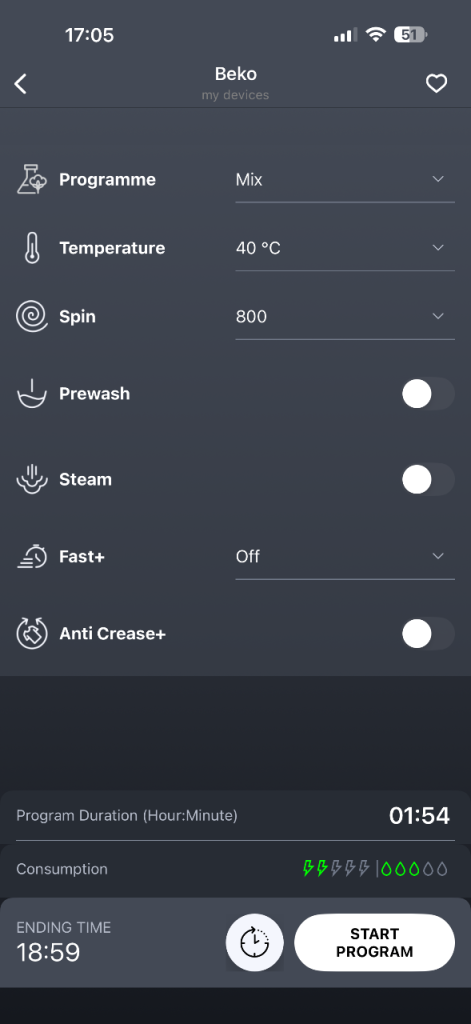Tap the Start Program button
The width and height of the screenshot is (471, 1024).
pos(374,942)
